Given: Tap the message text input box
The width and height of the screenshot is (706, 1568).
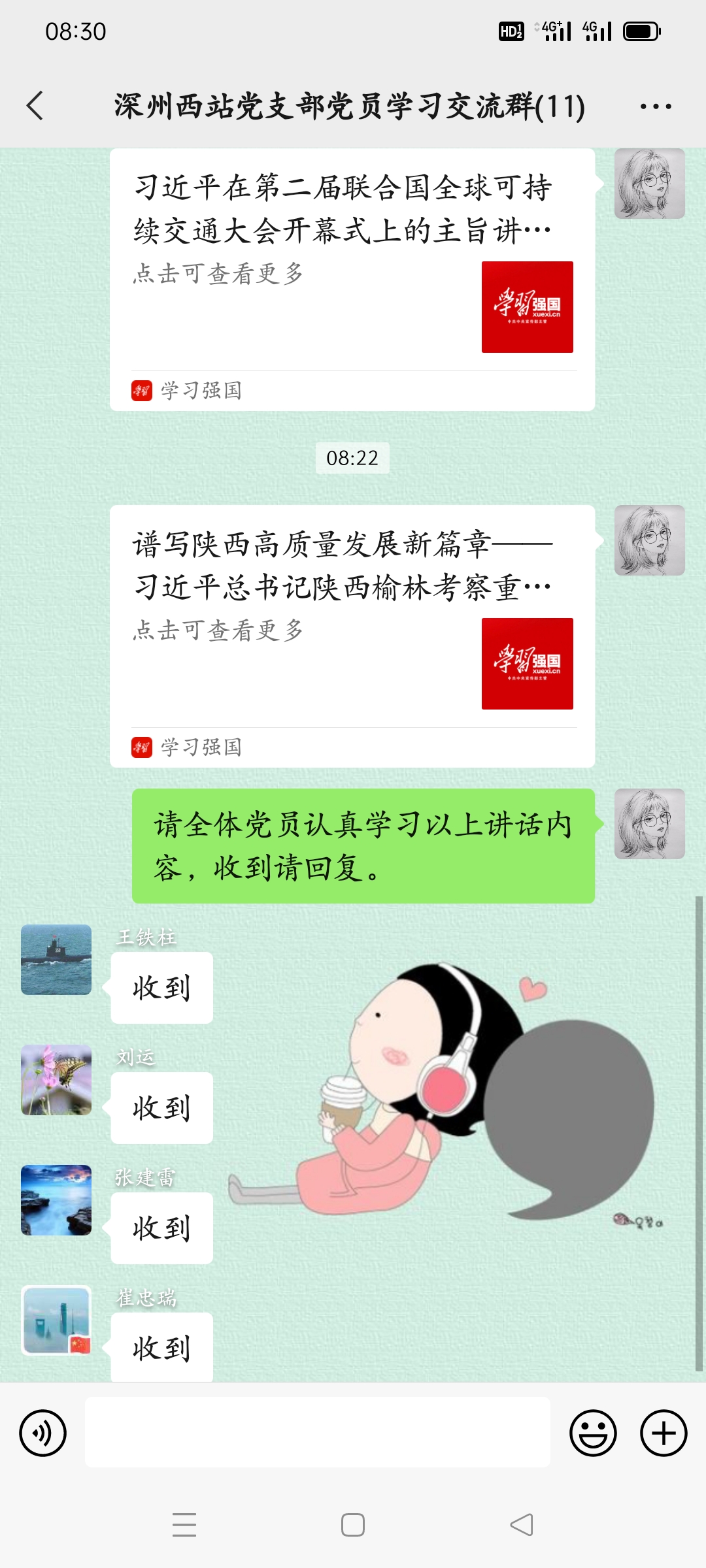Looking at the screenshot, I should (x=318, y=1432).
